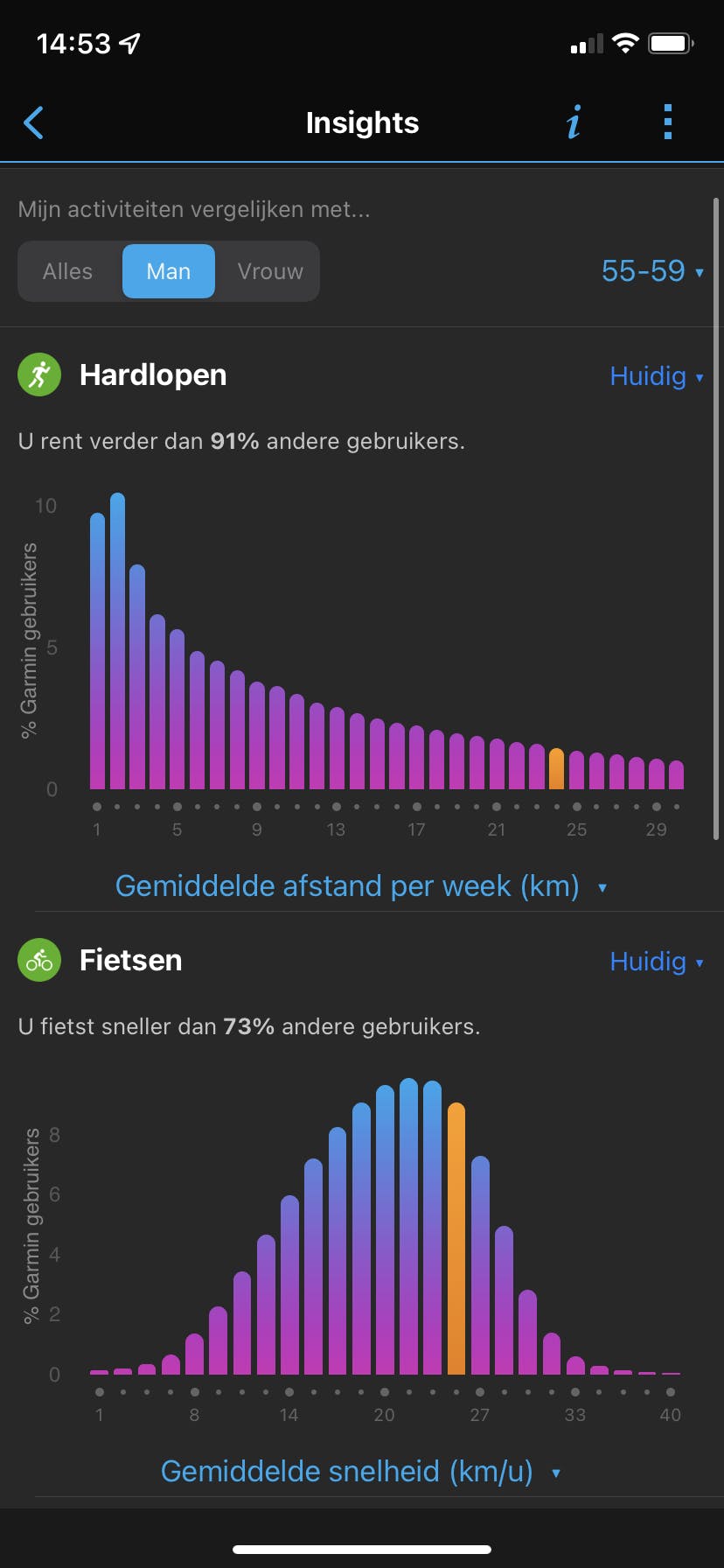The width and height of the screenshot is (724, 1568).
Task: Switch comparison to Vrouw
Action: click(270, 271)
